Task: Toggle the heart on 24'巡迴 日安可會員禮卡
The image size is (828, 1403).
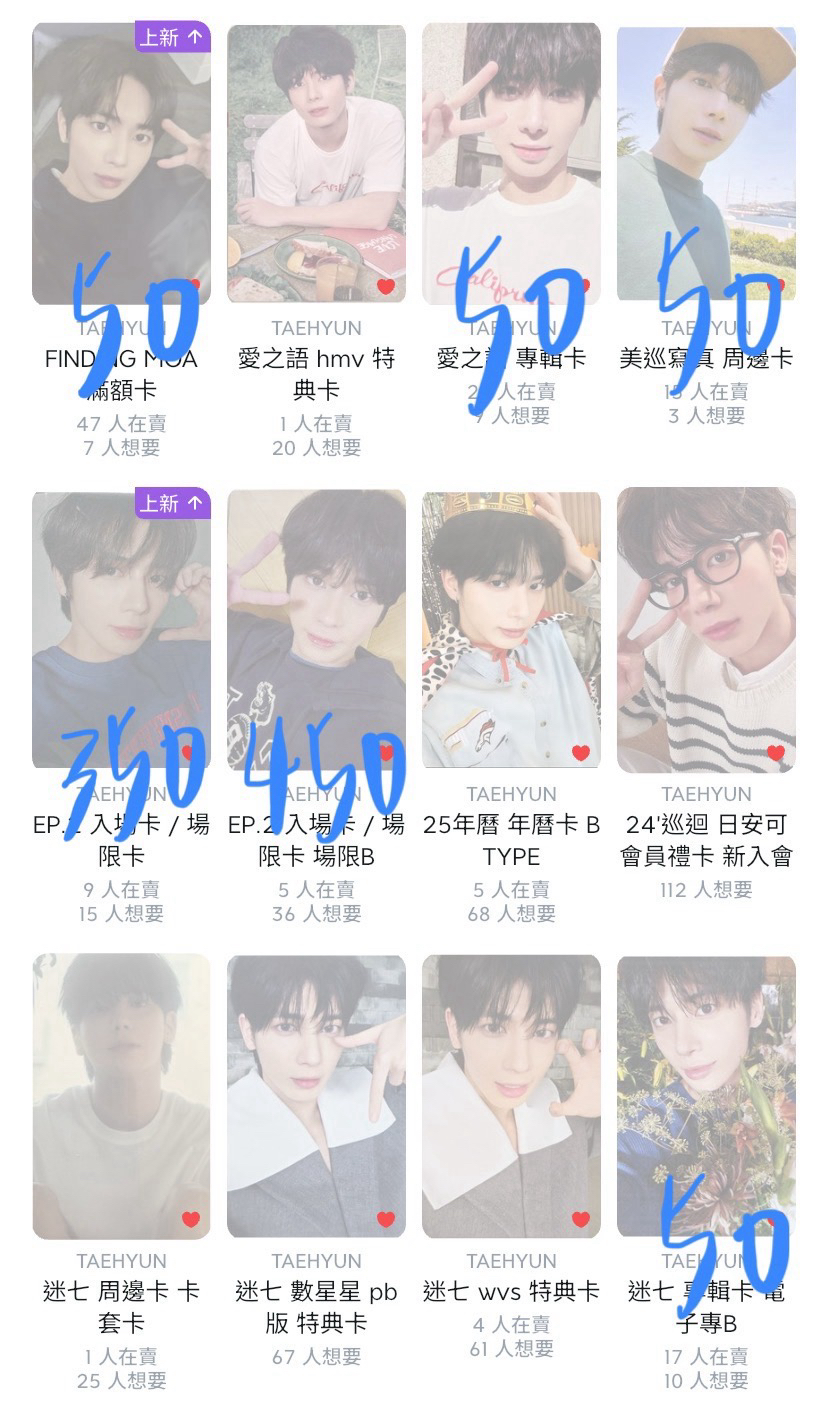Action: [776, 753]
